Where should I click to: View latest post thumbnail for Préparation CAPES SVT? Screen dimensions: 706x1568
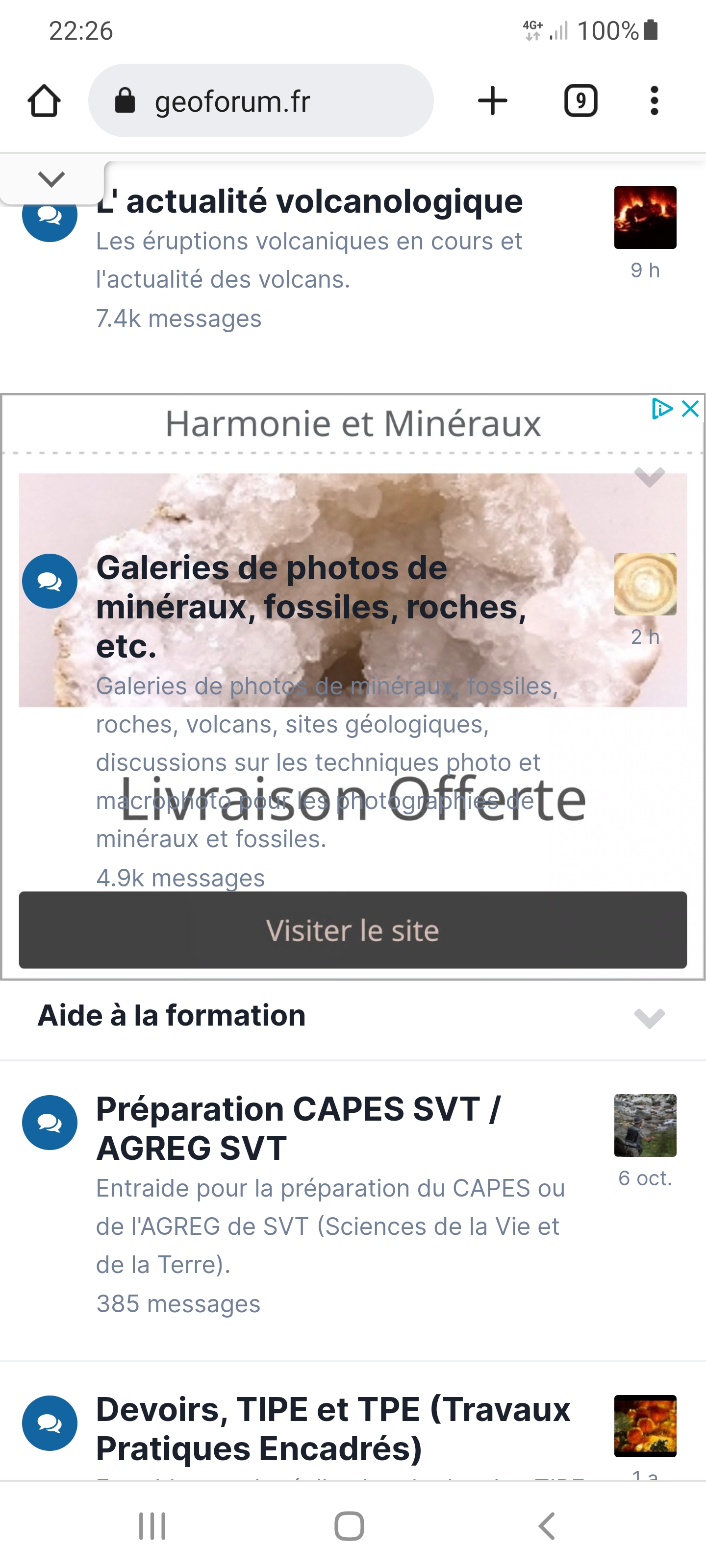645,1125
